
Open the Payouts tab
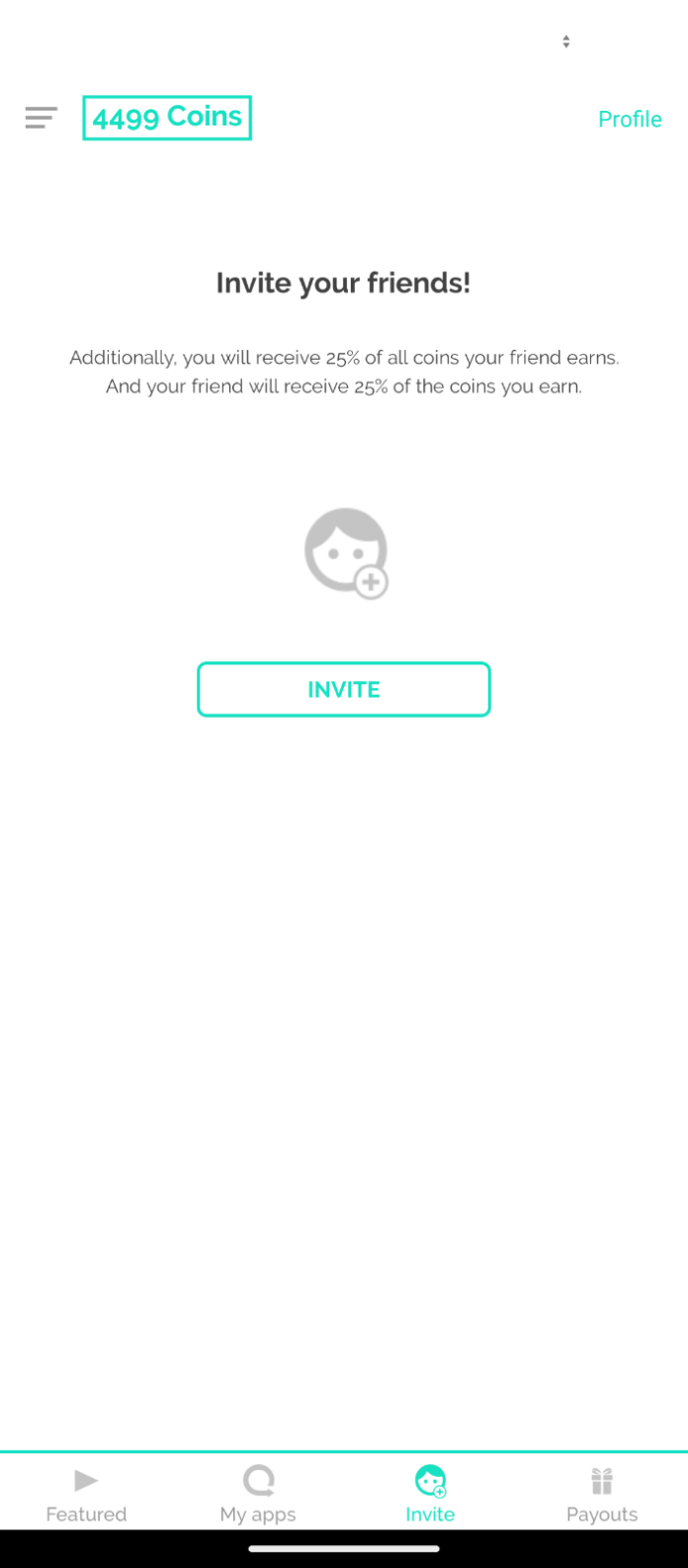tap(602, 1495)
